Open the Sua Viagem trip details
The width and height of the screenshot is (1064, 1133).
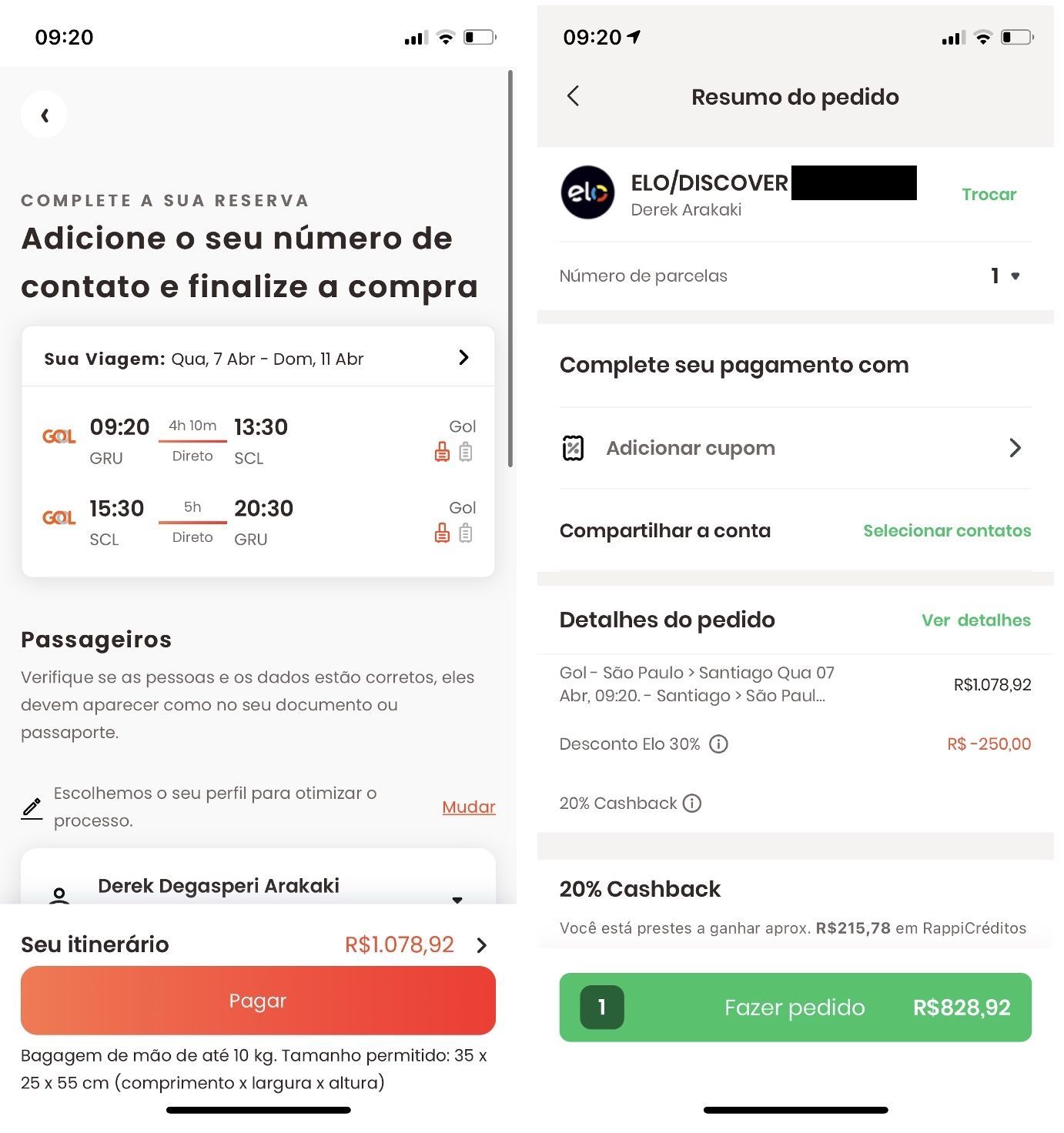pyautogui.click(x=463, y=358)
